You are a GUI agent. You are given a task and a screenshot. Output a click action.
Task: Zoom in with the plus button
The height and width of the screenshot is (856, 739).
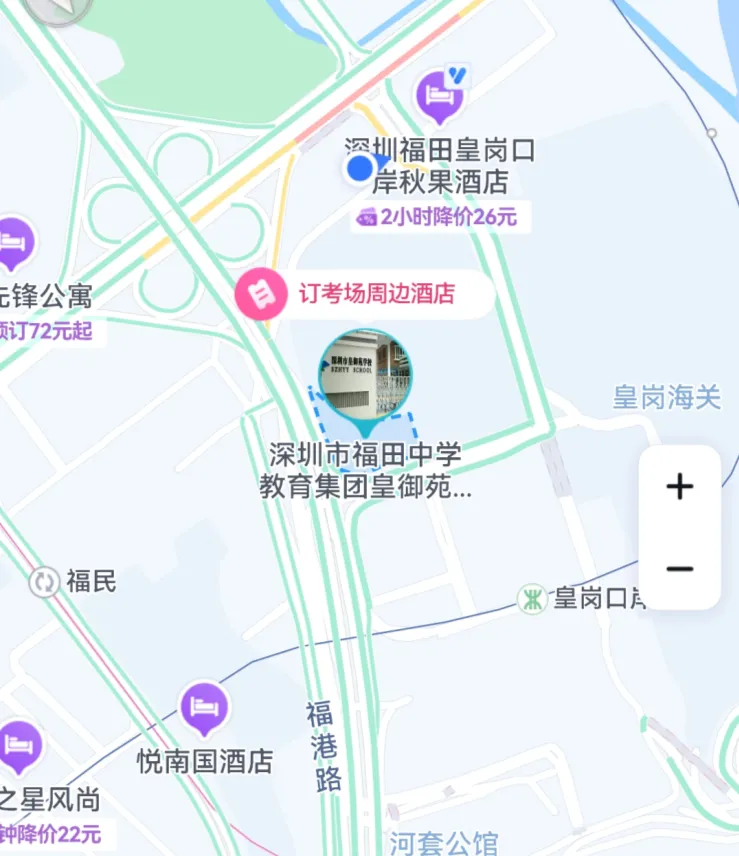pos(680,486)
